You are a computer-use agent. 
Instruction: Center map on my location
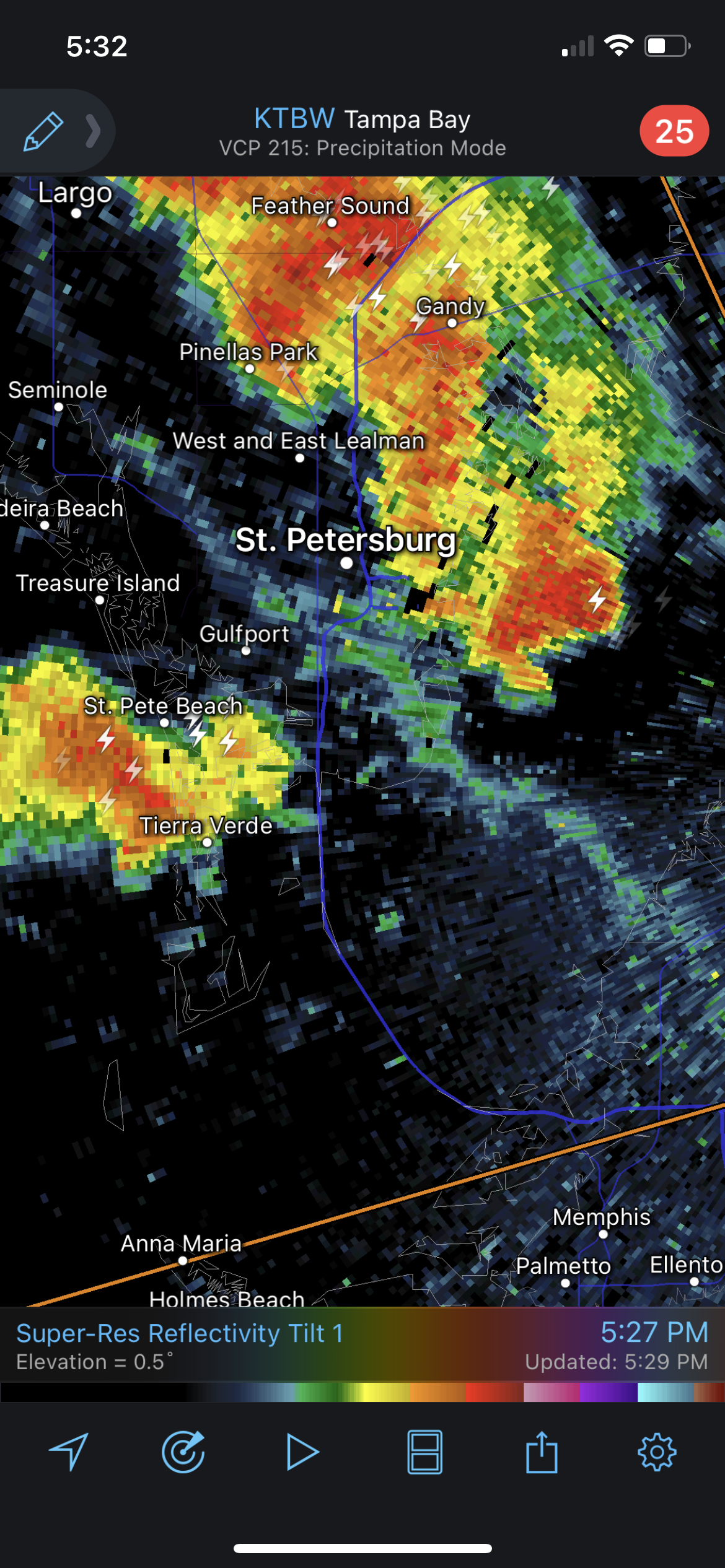(x=69, y=1452)
